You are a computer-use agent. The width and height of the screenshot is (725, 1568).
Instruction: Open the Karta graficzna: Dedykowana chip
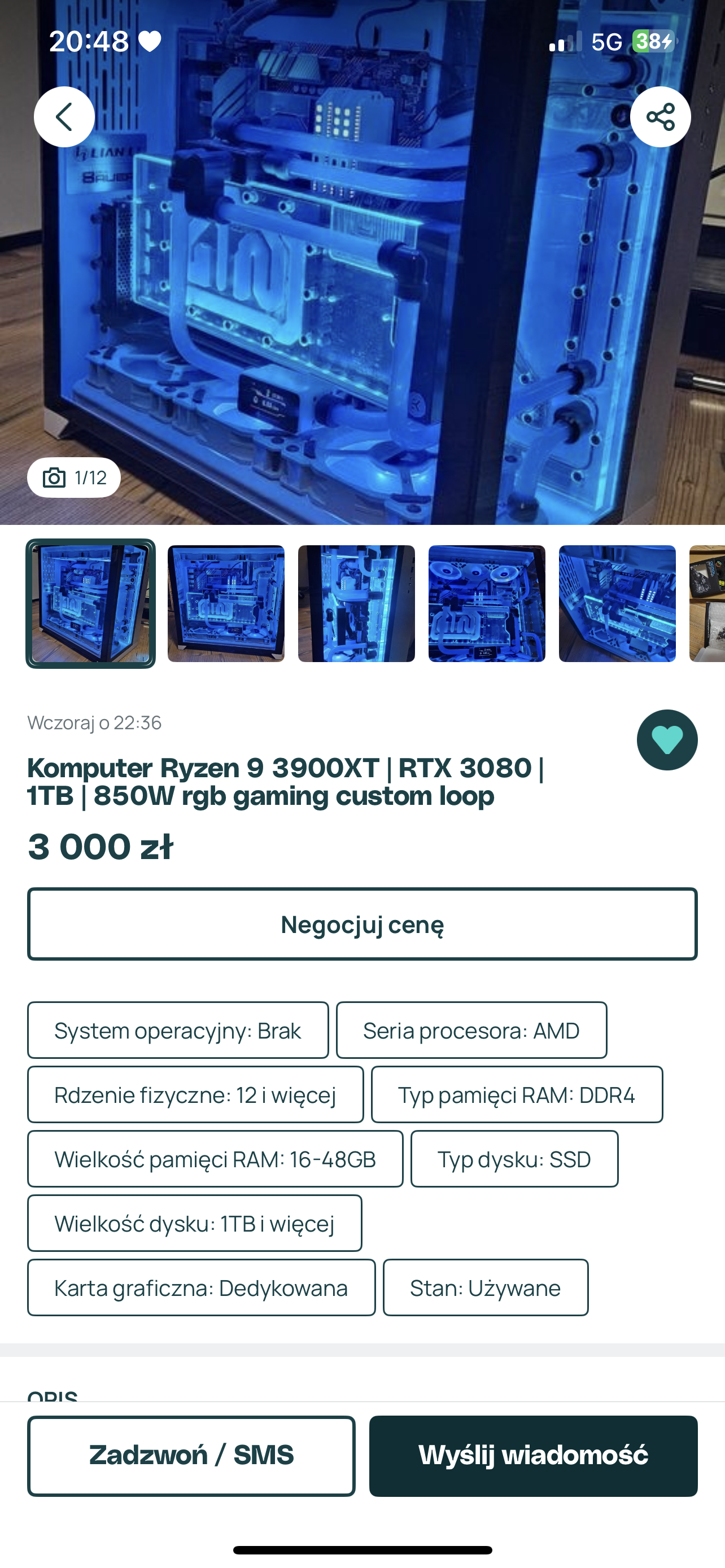pyautogui.click(x=201, y=1287)
